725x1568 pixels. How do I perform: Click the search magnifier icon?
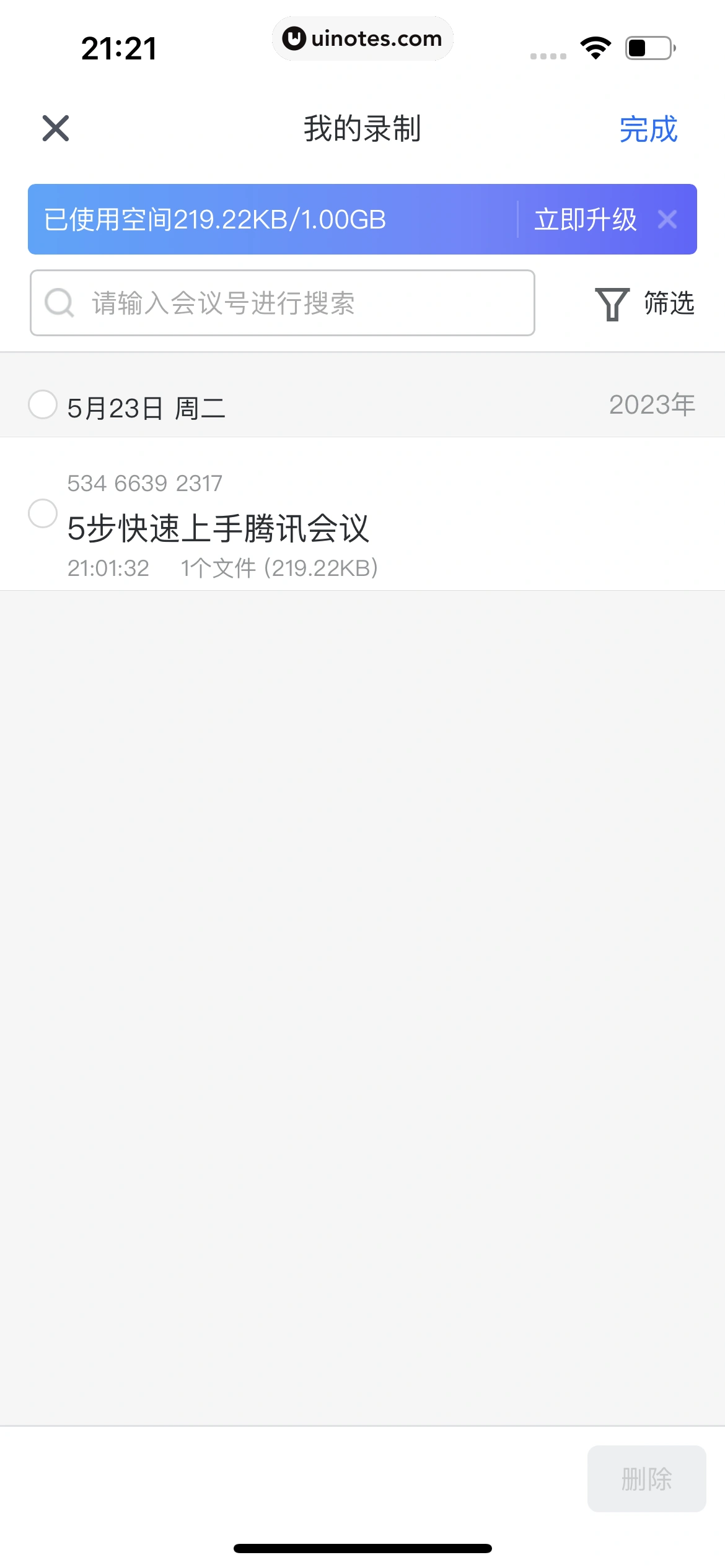coord(58,303)
